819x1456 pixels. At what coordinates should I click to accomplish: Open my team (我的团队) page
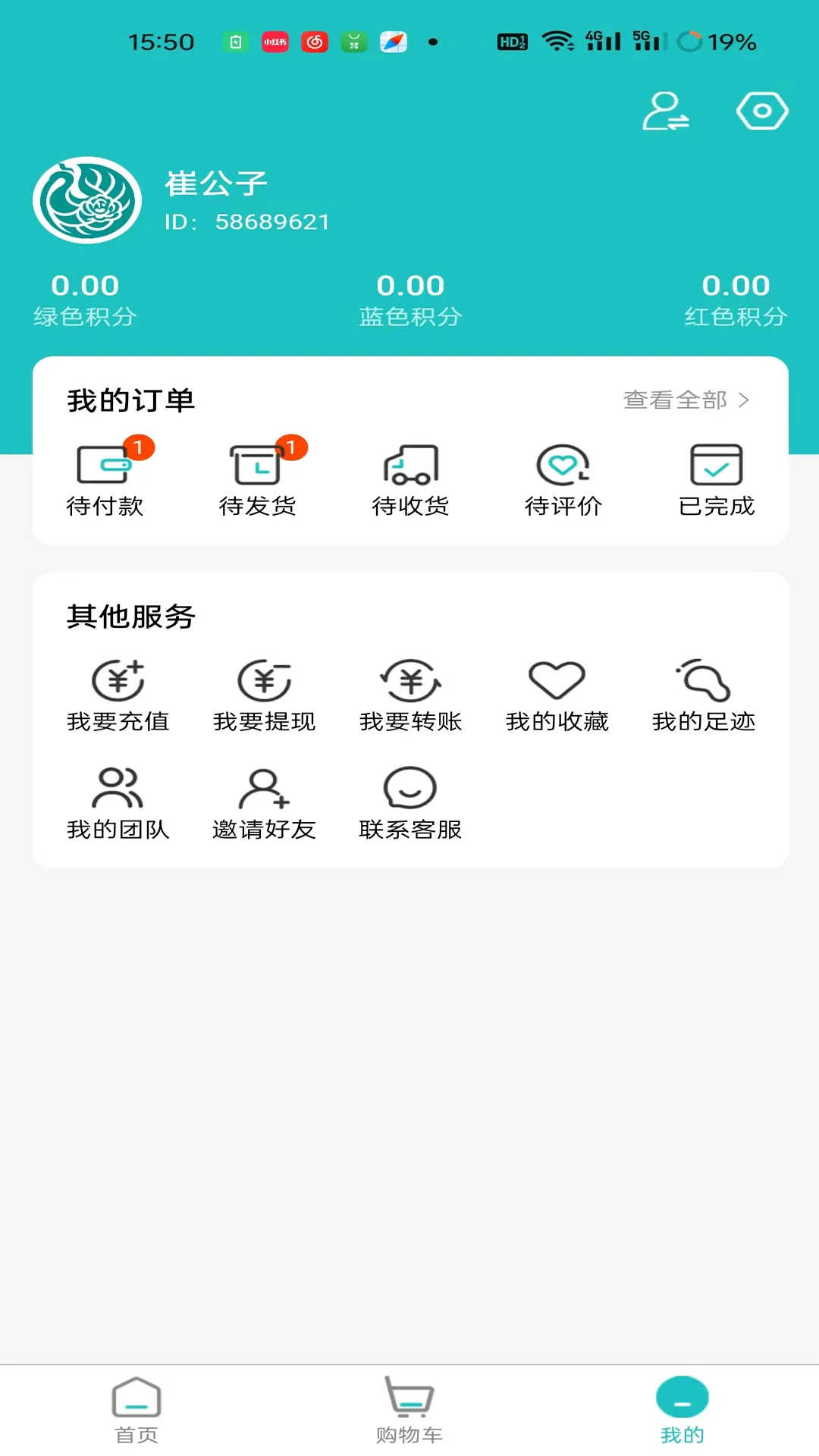(x=119, y=802)
